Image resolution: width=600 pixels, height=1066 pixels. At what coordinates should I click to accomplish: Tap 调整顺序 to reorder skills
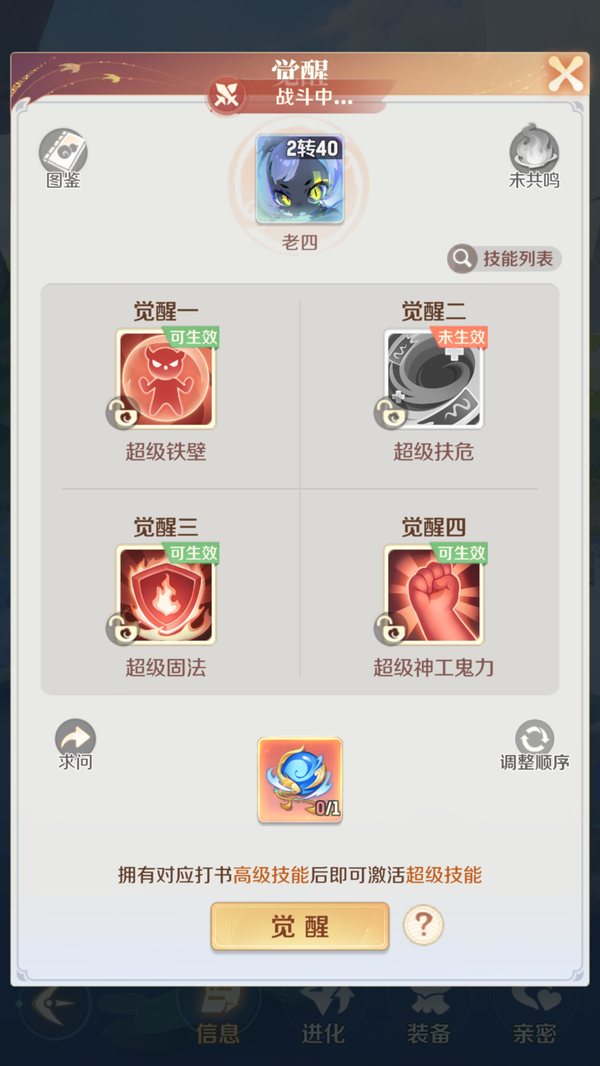[x=534, y=742]
